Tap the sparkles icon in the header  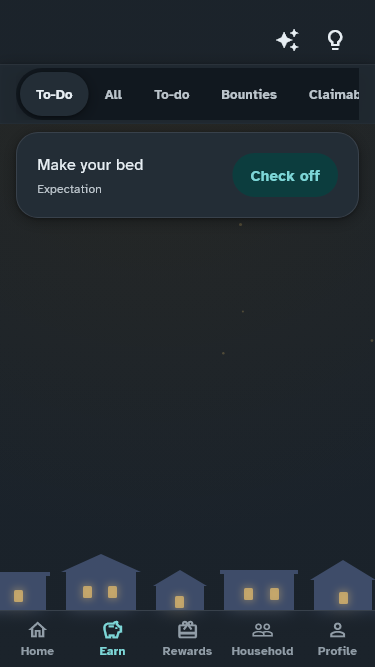pyautogui.click(x=287, y=40)
